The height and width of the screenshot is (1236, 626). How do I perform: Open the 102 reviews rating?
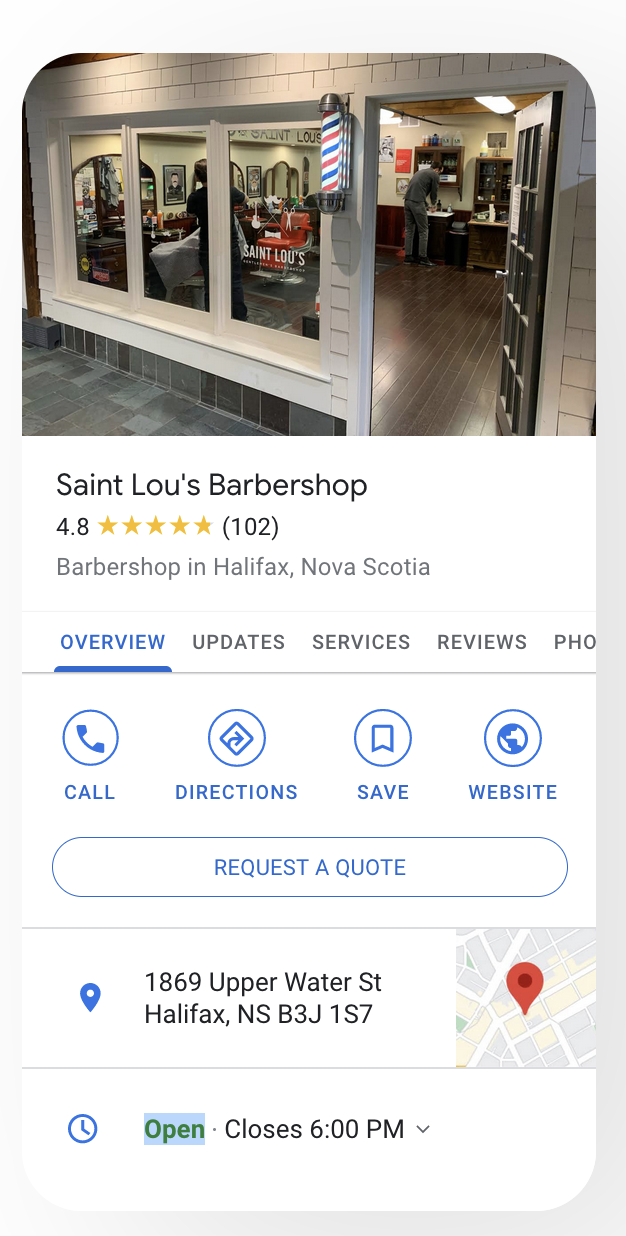[x=250, y=526]
